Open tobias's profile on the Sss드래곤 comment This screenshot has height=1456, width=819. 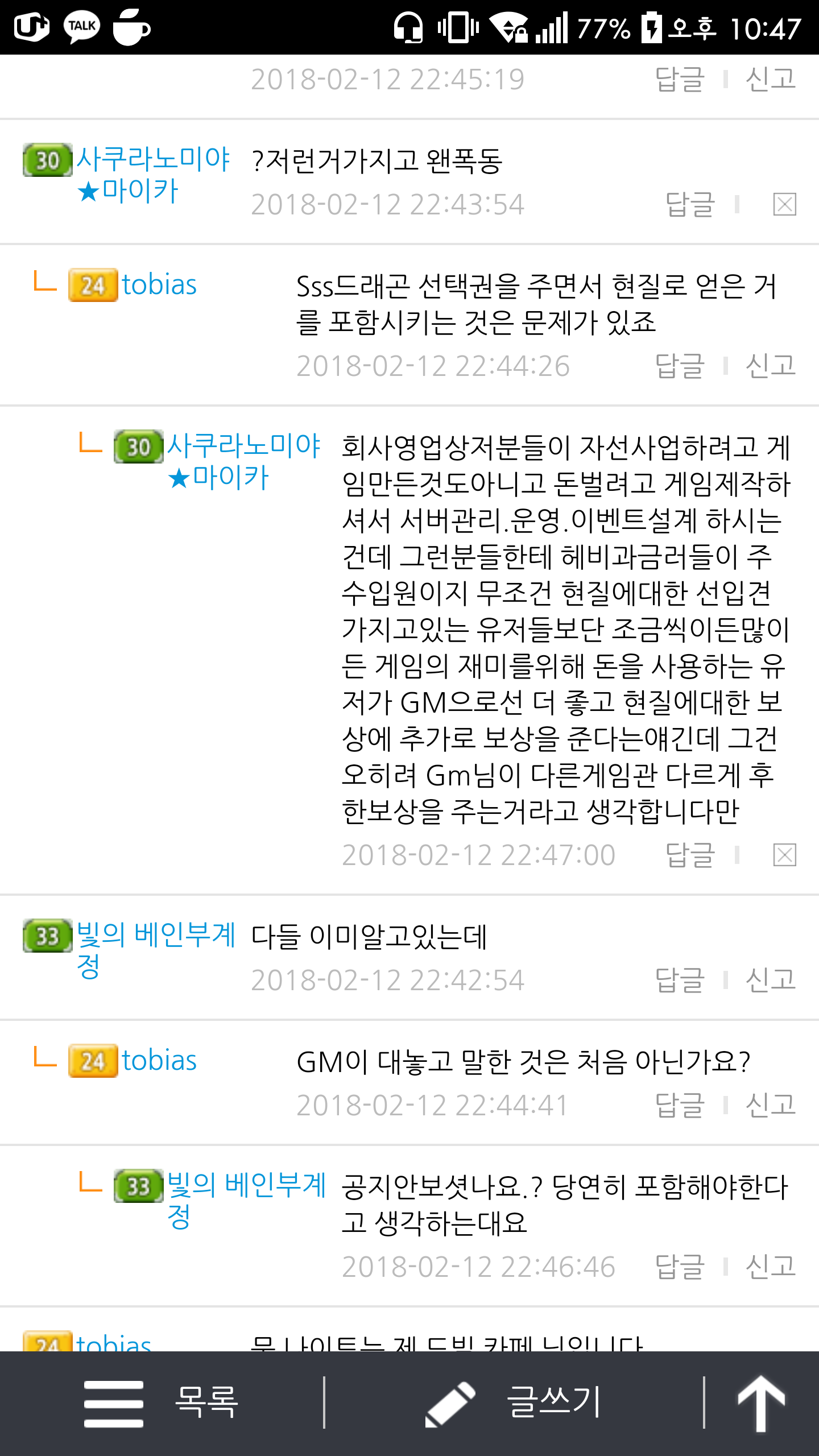tap(159, 284)
